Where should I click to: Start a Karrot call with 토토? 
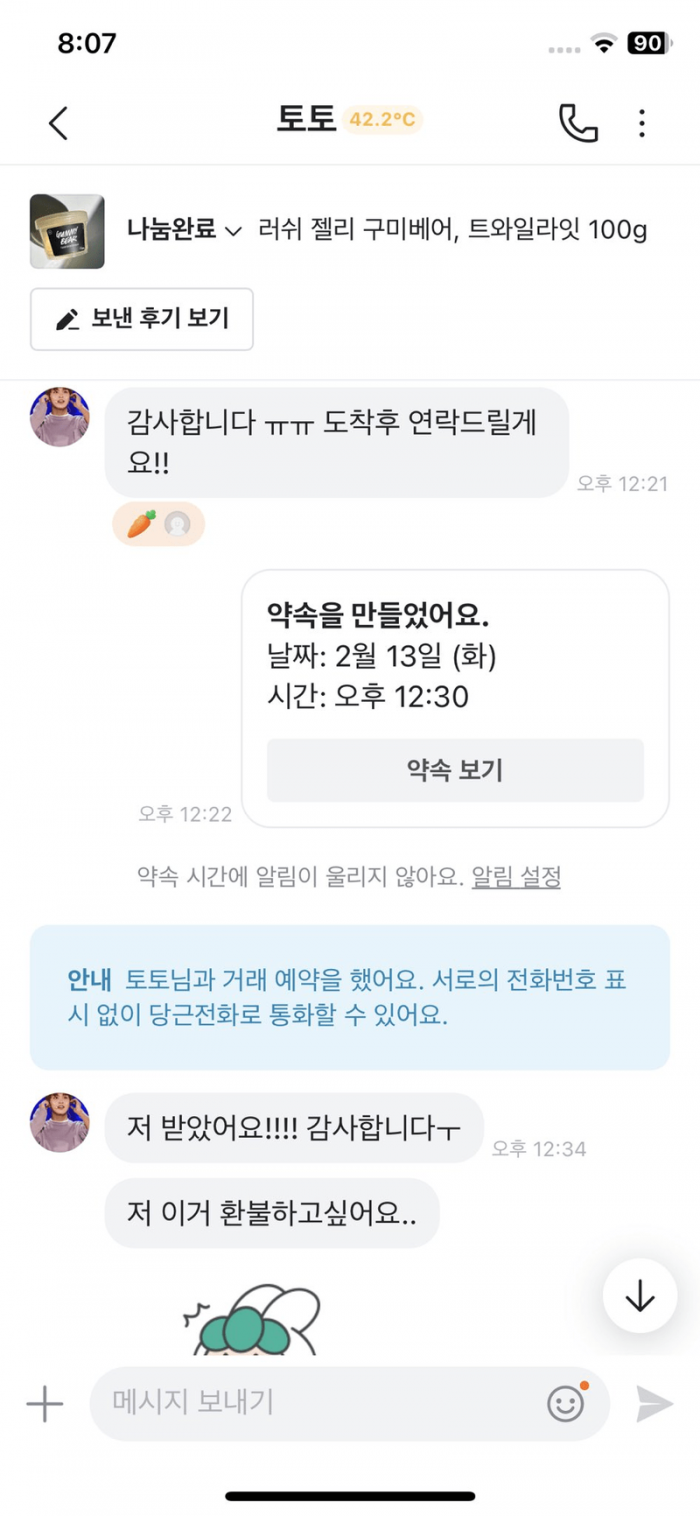pyautogui.click(x=577, y=123)
